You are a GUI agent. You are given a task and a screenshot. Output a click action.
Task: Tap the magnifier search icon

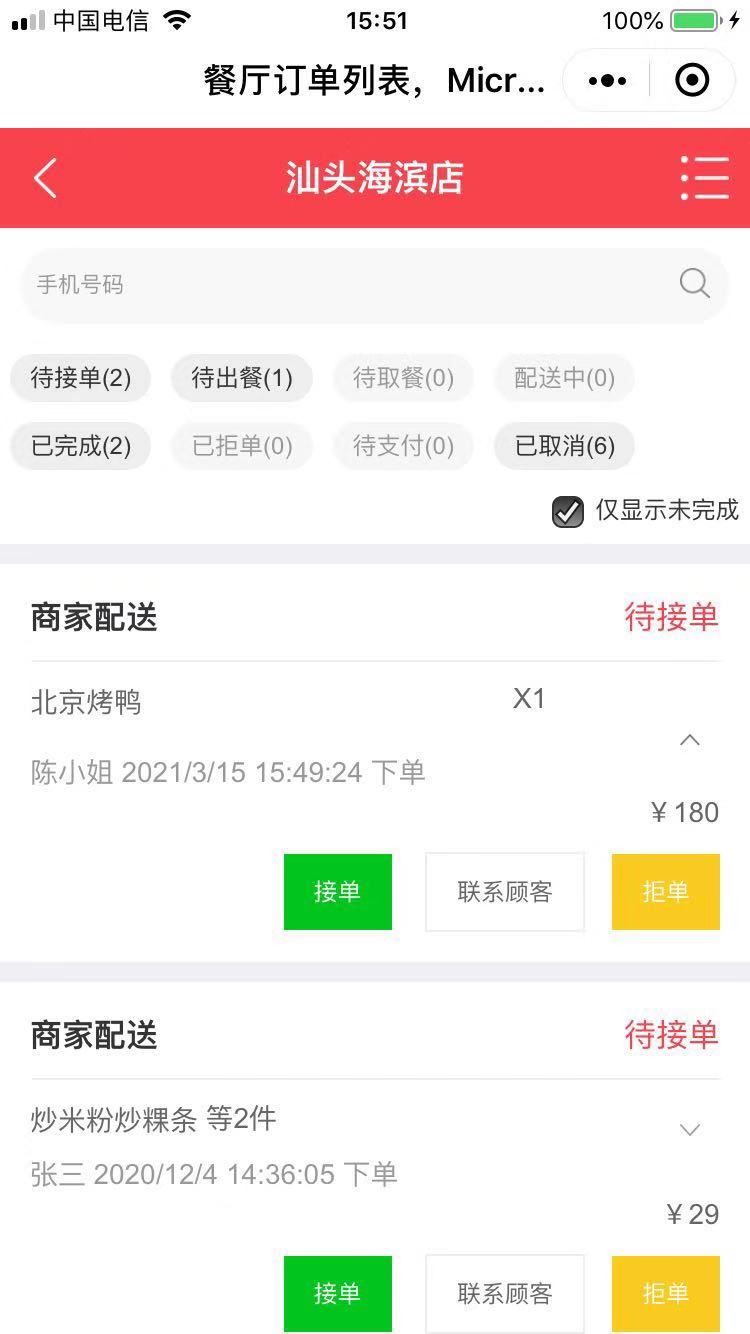[x=694, y=284]
